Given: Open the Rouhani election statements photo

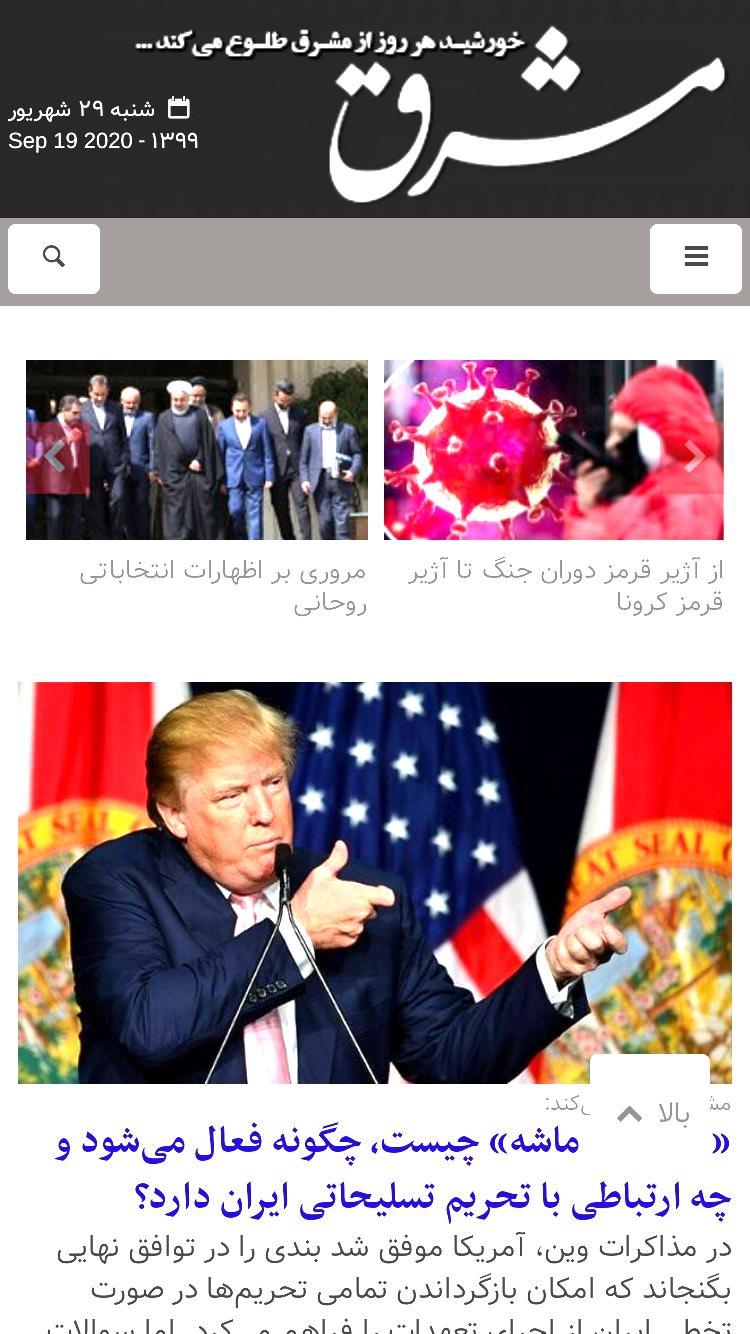Looking at the screenshot, I should tap(197, 450).
